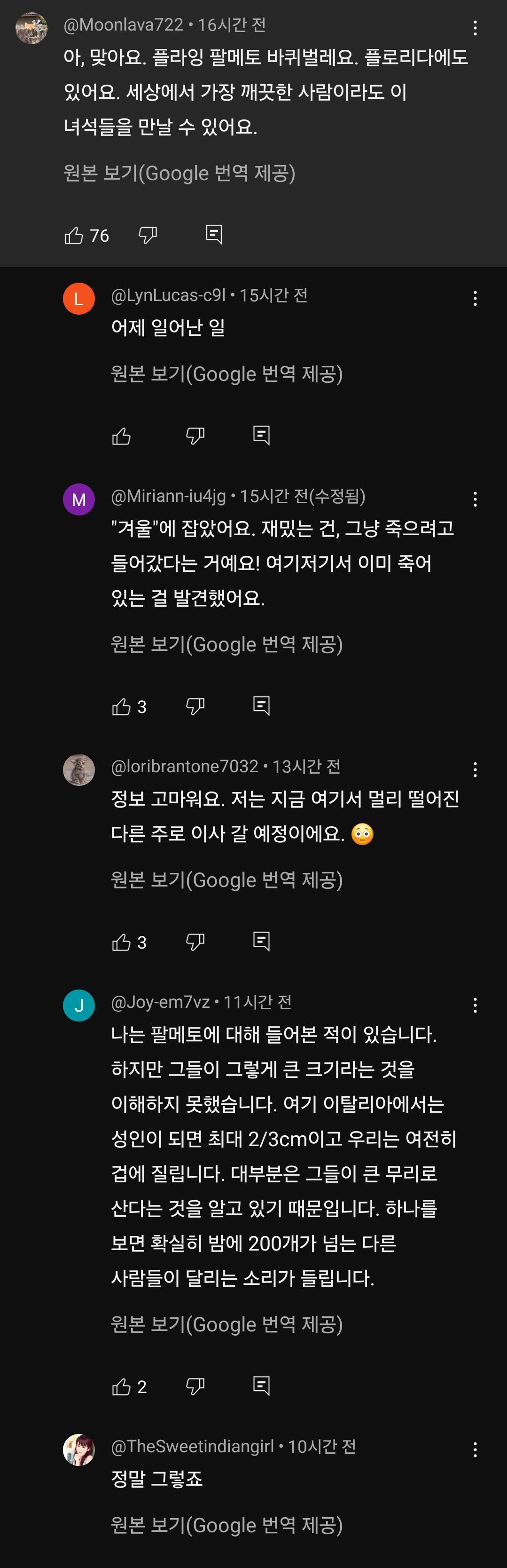
Task: Reply to @Joy-em7vz's comment
Action: click(x=261, y=1386)
